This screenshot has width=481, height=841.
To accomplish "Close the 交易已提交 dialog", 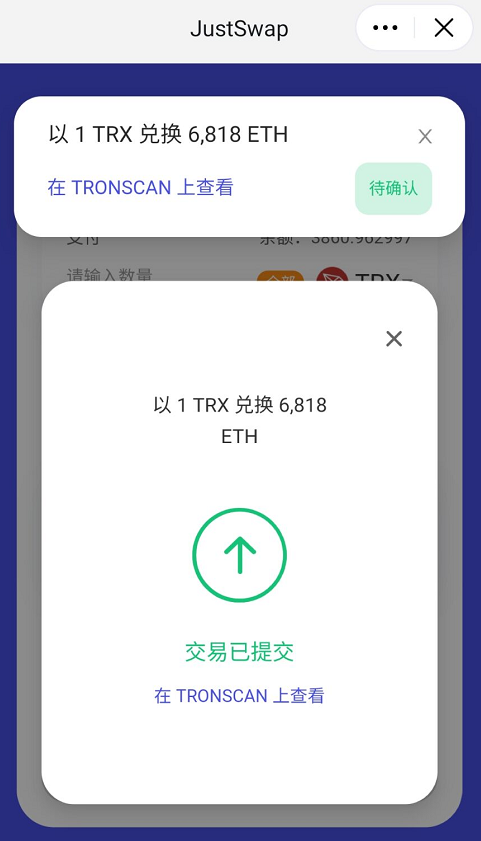I will click(x=394, y=338).
